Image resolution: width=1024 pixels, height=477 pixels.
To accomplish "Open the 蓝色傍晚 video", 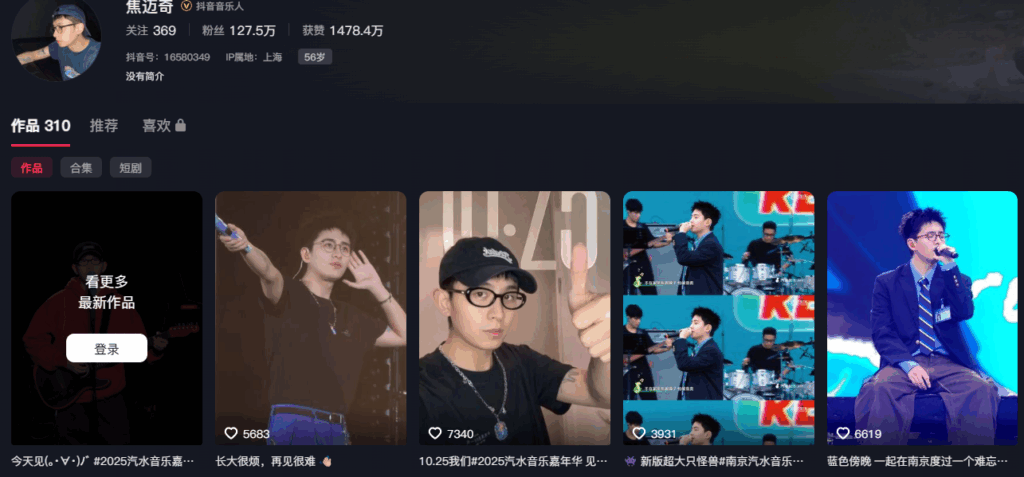I will pyautogui.click(x=921, y=318).
